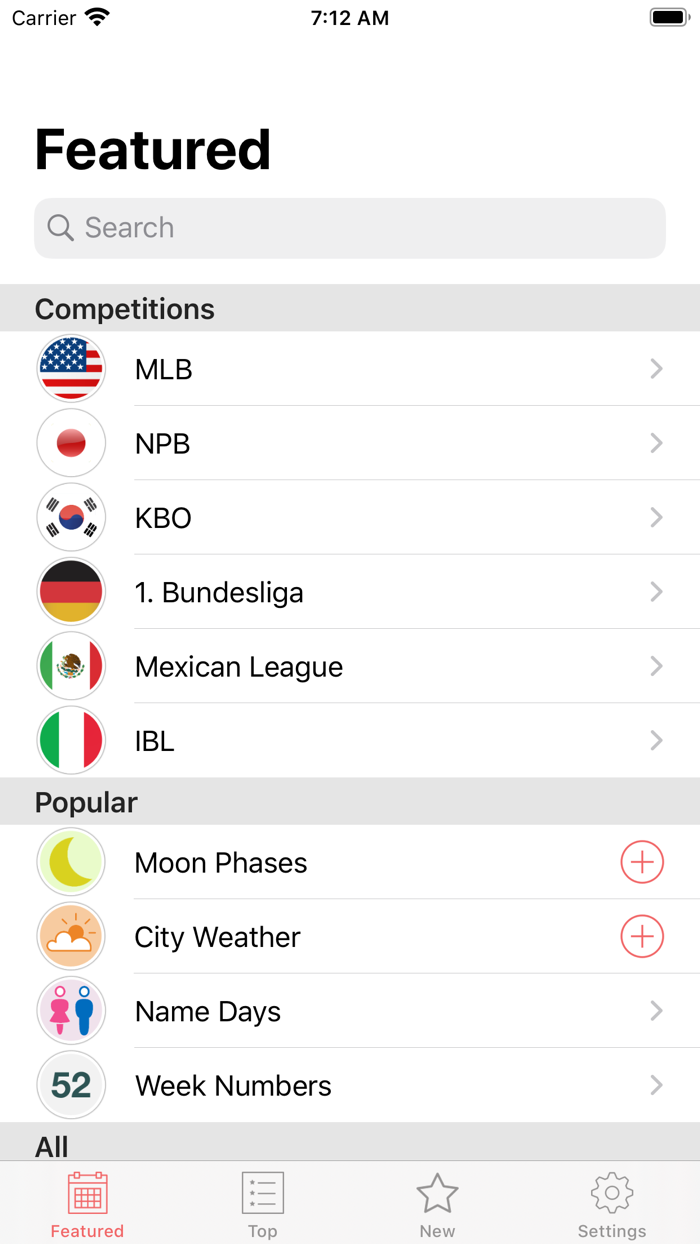Screen dimensions: 700x1244
Task: Switch to the New tab
Action: point(437,1204)
